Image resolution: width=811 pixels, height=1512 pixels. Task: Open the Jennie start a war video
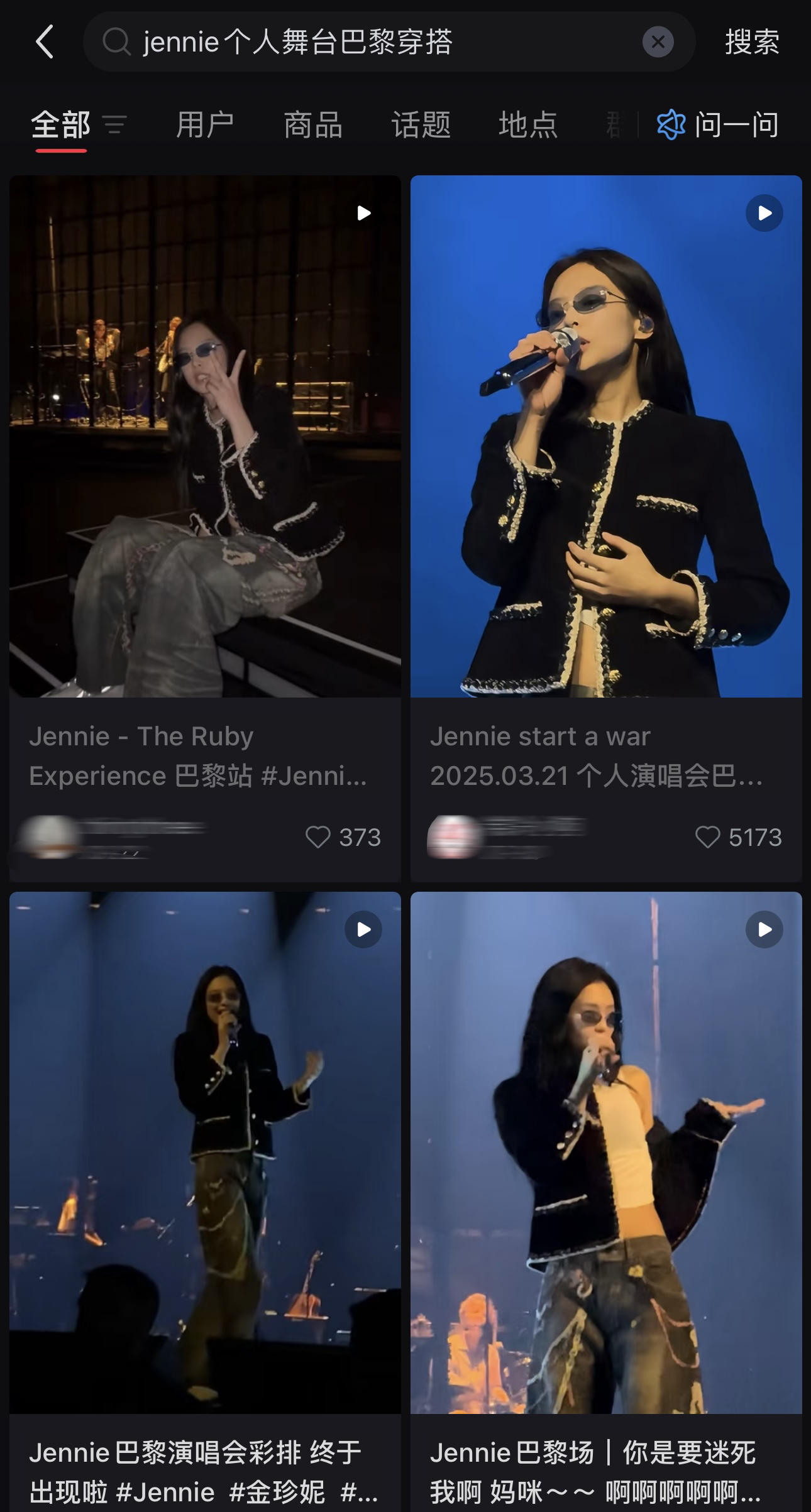pos(606,436)
